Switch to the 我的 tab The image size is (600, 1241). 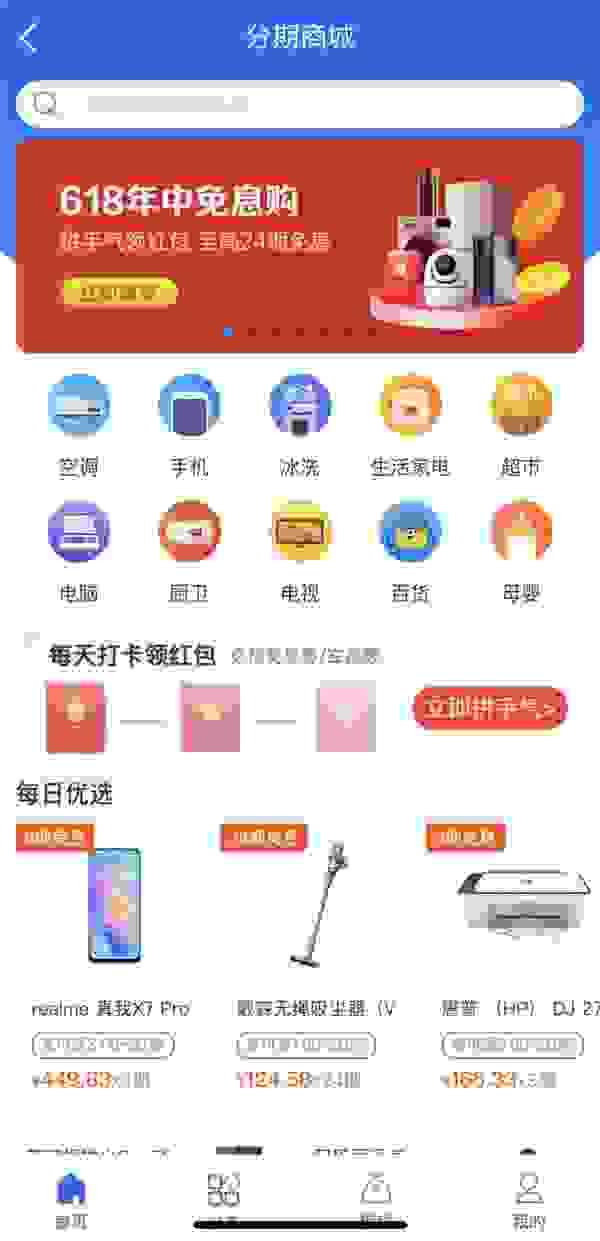pyautogui.click(x=528, y=1198)
